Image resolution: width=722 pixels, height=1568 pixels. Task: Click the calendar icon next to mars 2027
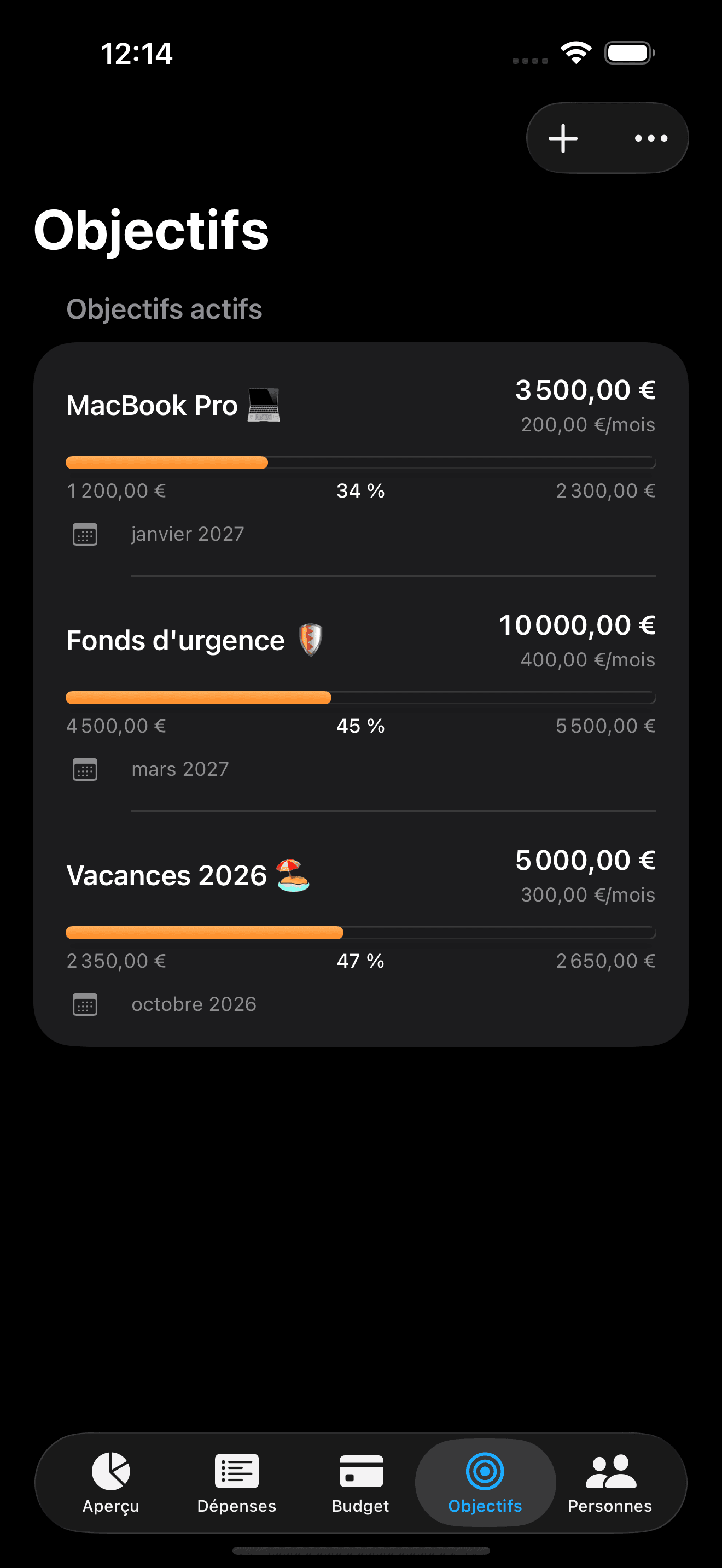click(x=85, y=769)
